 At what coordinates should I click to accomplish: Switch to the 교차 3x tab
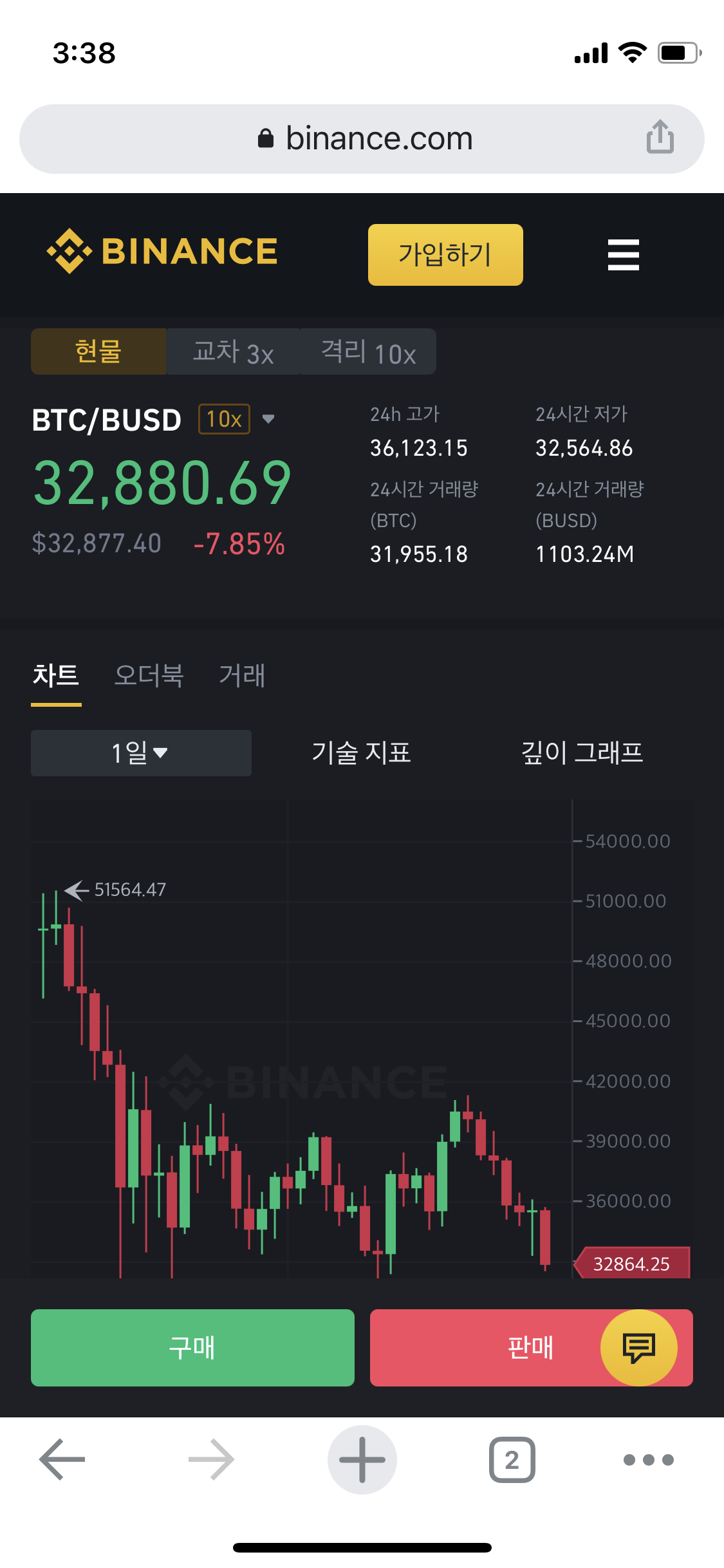[234, 352]
